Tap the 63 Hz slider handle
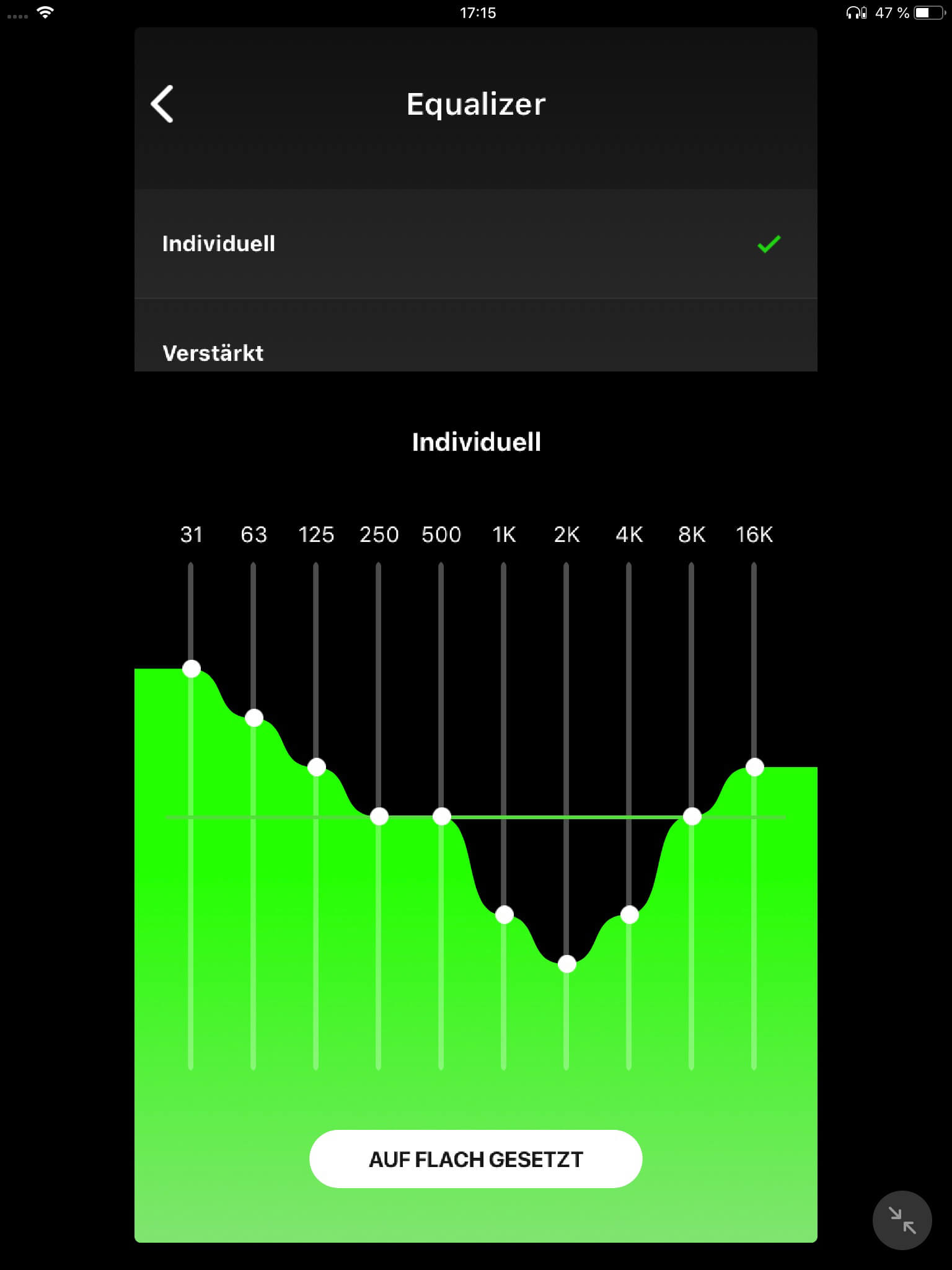Screen dimensions: 952x1270 (254, 718)
